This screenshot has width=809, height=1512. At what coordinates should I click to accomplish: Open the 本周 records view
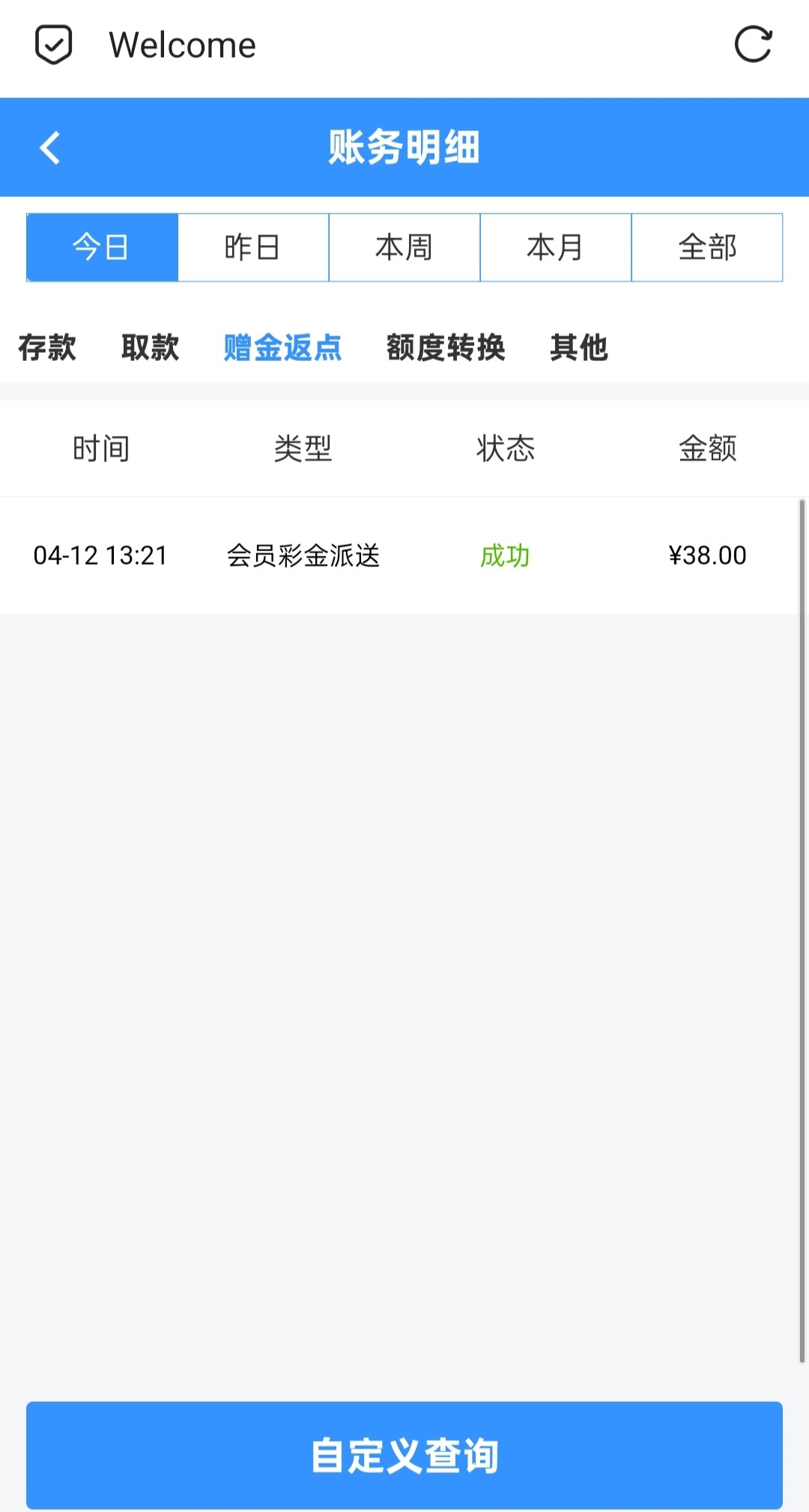coord(404,247)
